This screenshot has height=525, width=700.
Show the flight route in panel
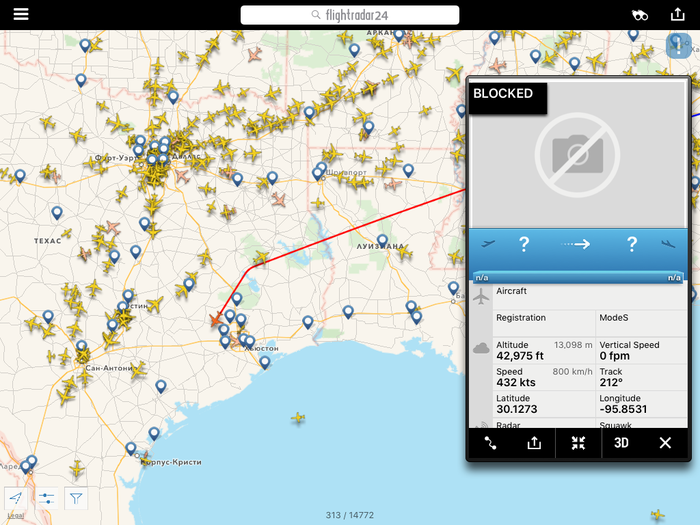(491, 443)
